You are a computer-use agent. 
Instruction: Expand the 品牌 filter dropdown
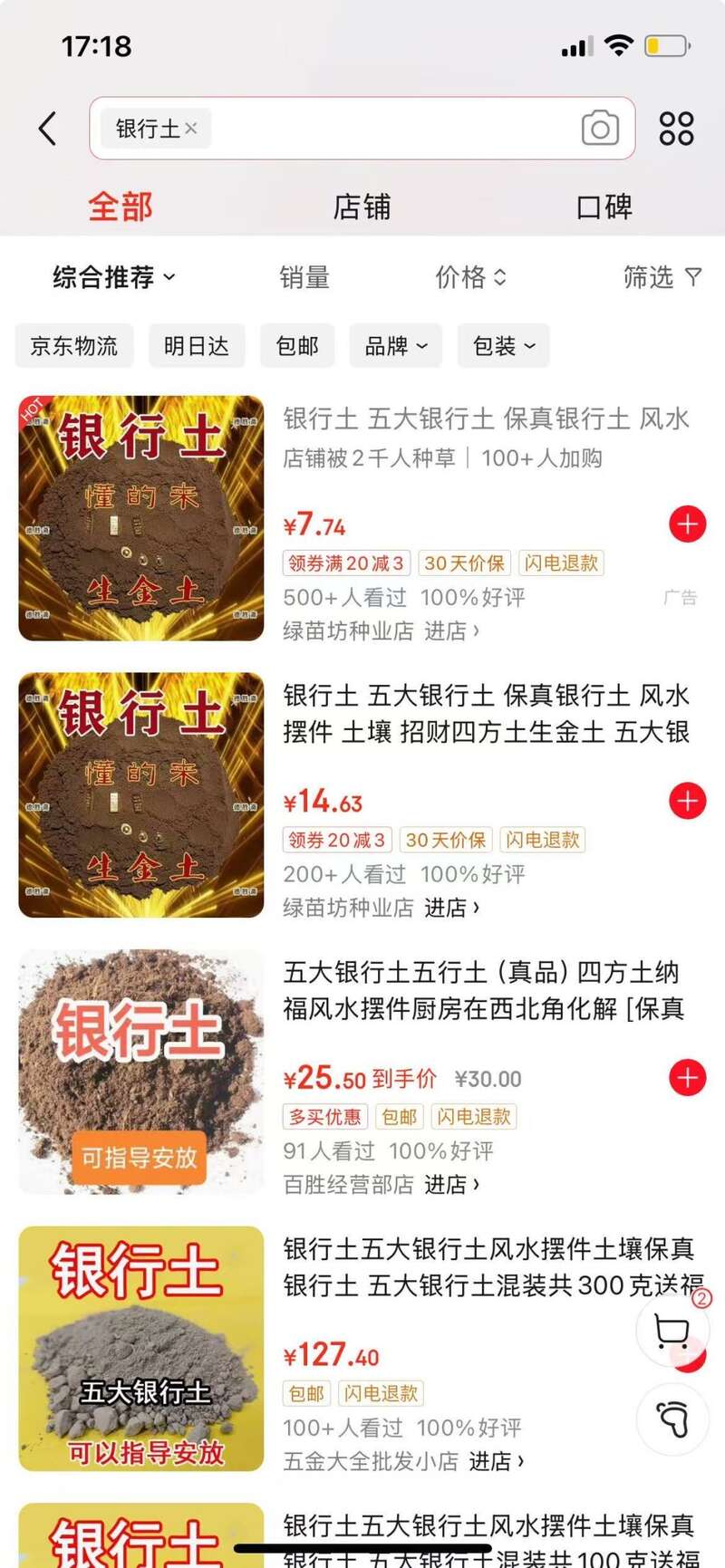[x=395, y=346]
